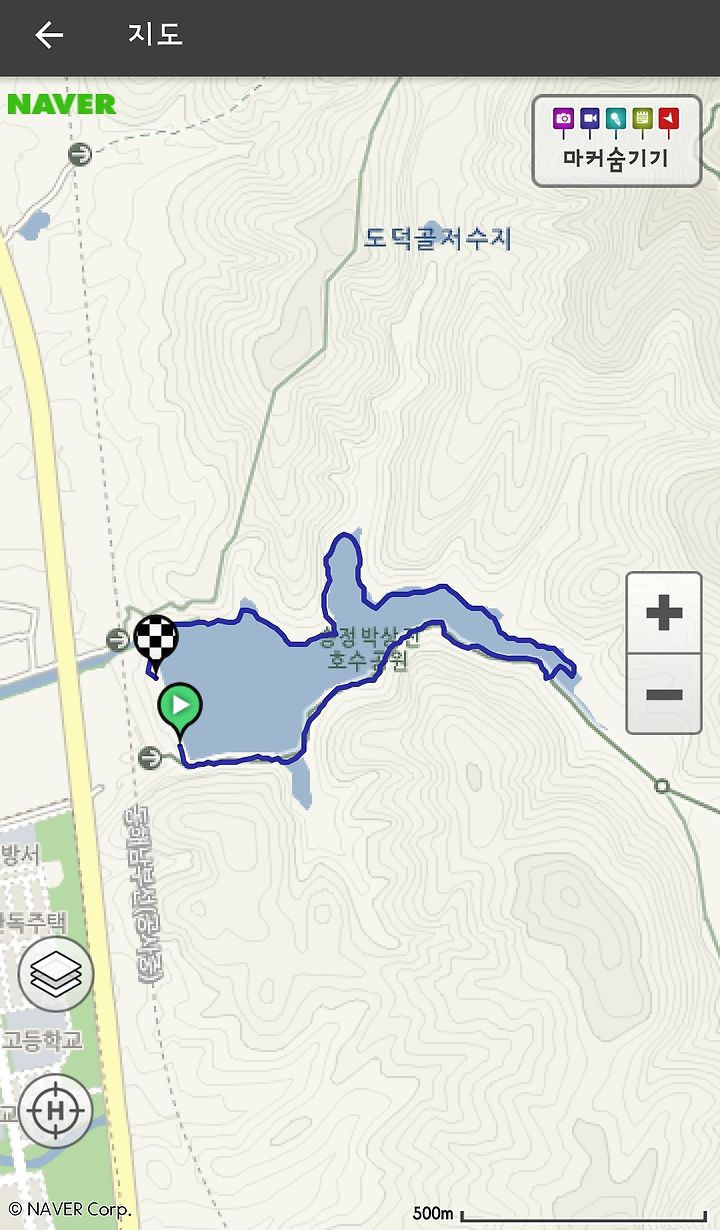Open the map layers button
This screenshot has height=1230, width=720.
[x=56, y=975]
